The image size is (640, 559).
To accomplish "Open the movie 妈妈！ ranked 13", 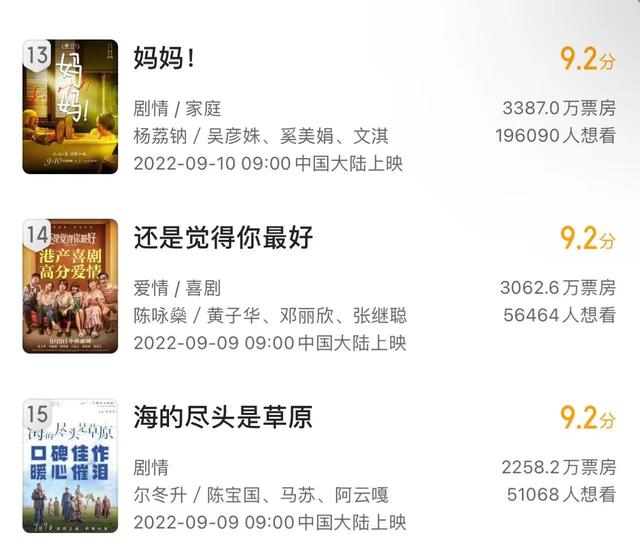I will pyautogui.click(x=164, y=59).
